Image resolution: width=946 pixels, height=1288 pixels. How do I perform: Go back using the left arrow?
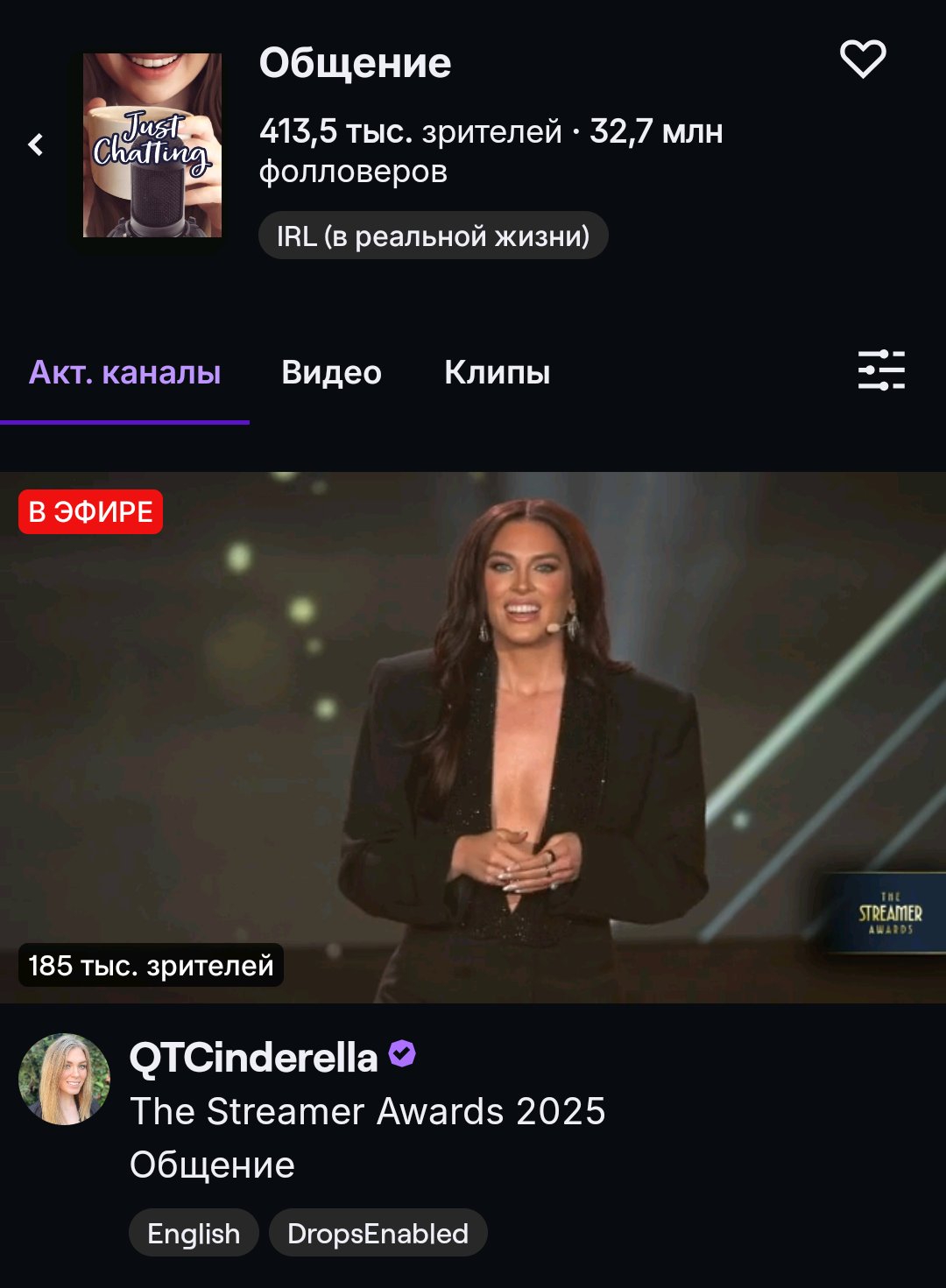[36, 144]
